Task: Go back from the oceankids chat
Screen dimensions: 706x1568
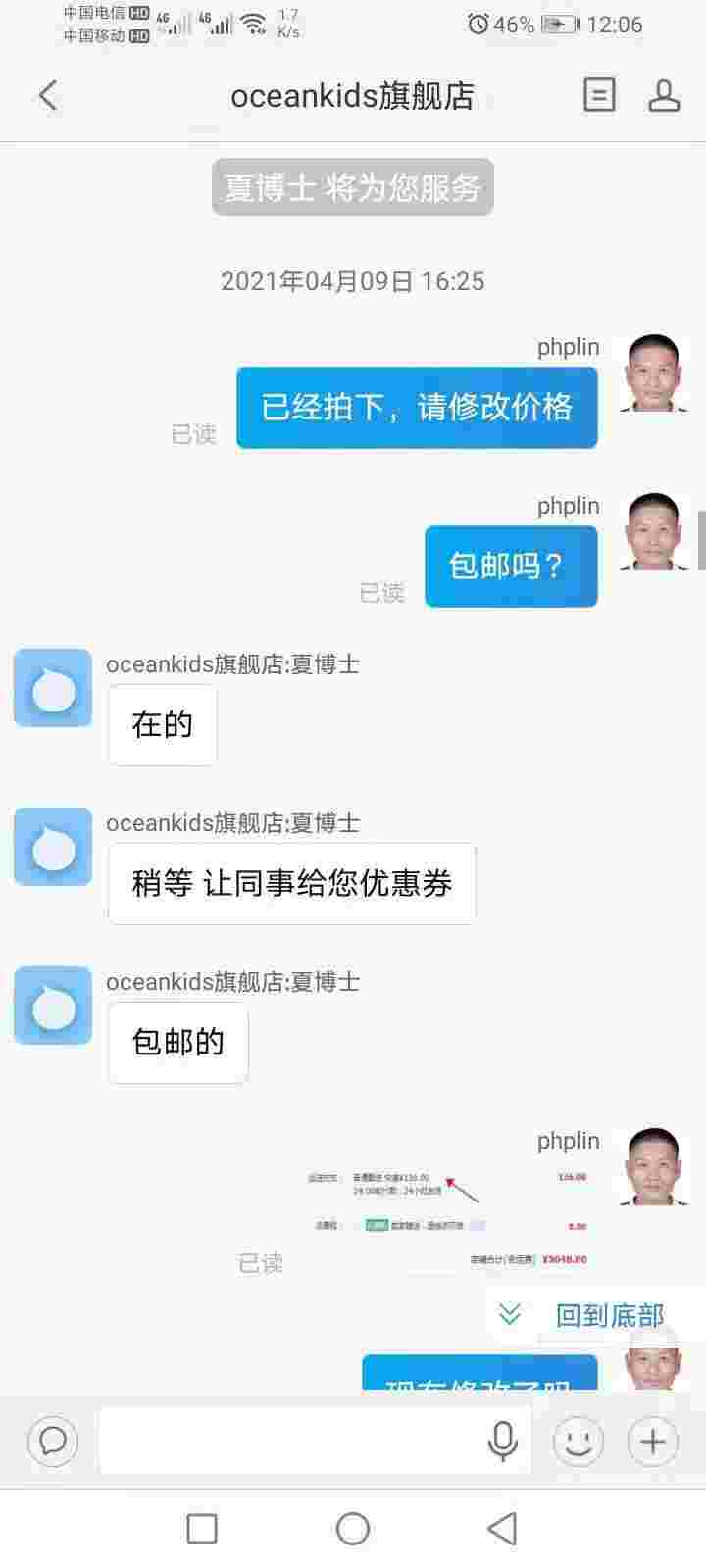Action: tap(47, 95)
